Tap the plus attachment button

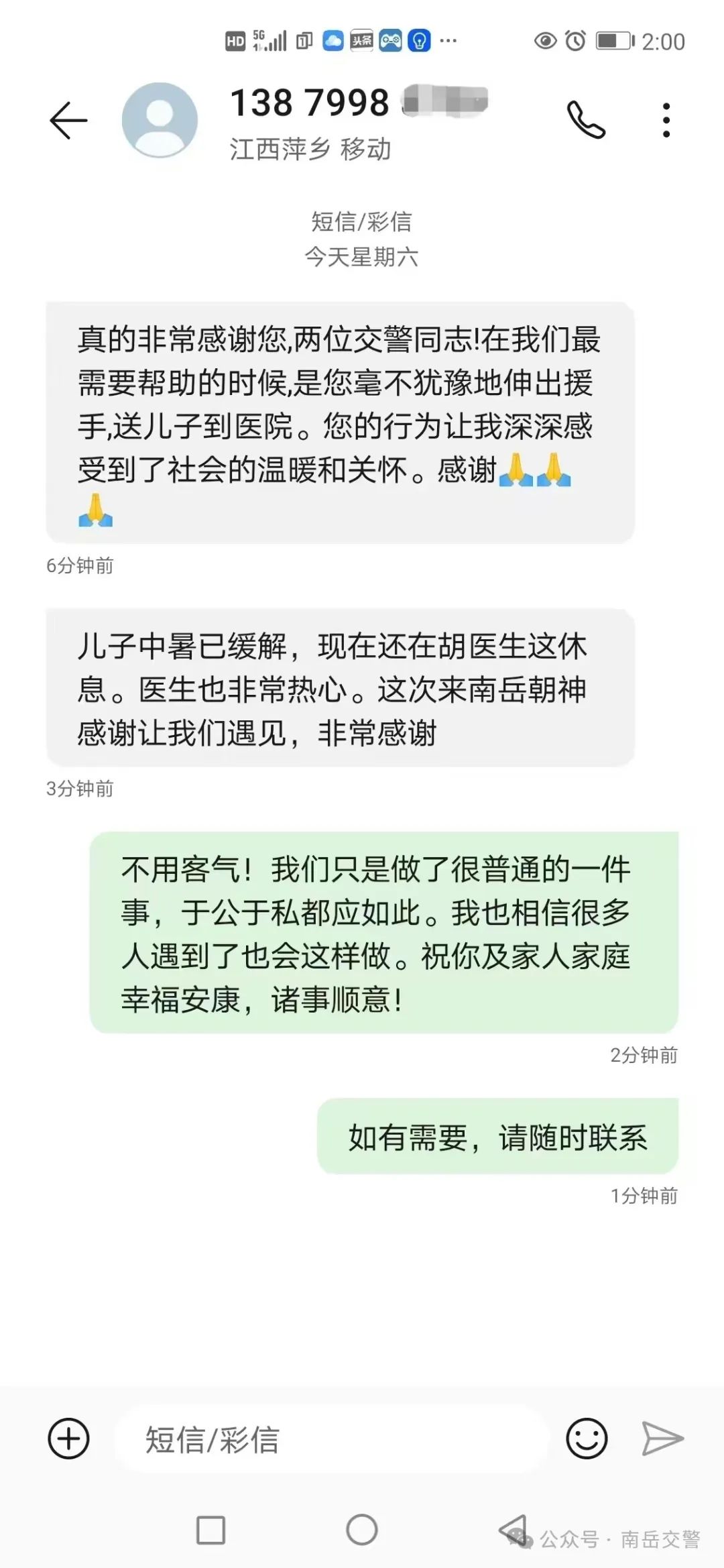click(x=68, y=1439)
